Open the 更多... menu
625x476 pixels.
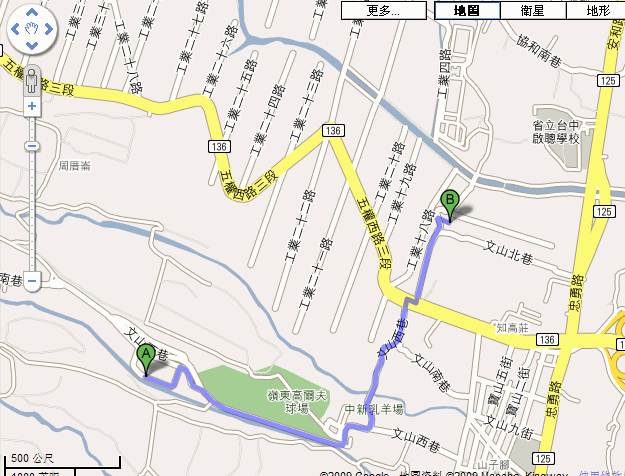384,10
